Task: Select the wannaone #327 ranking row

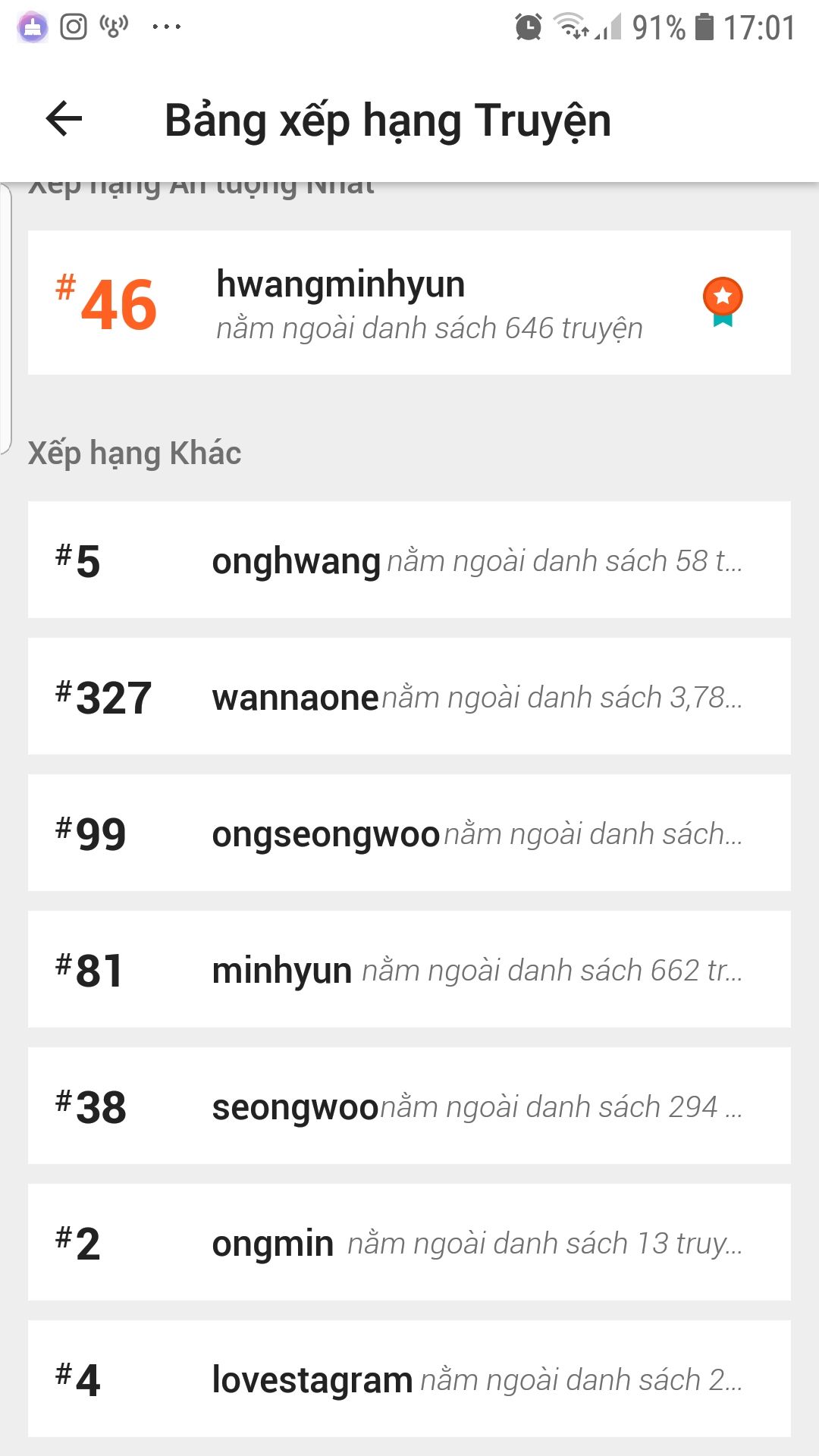Action: point(409,696)
